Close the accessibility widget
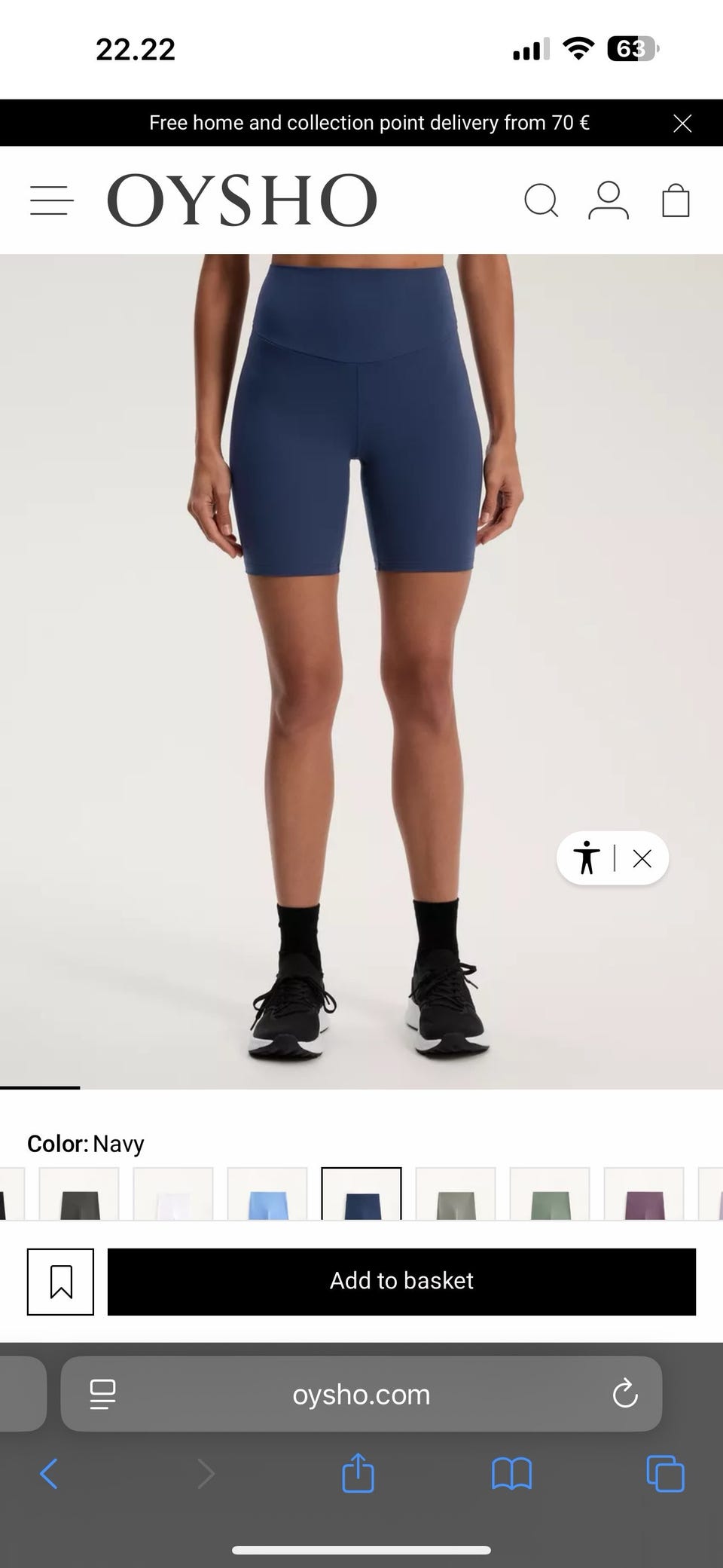The image size is (723, 1568). pyautogui.click(x=642, y=858)
